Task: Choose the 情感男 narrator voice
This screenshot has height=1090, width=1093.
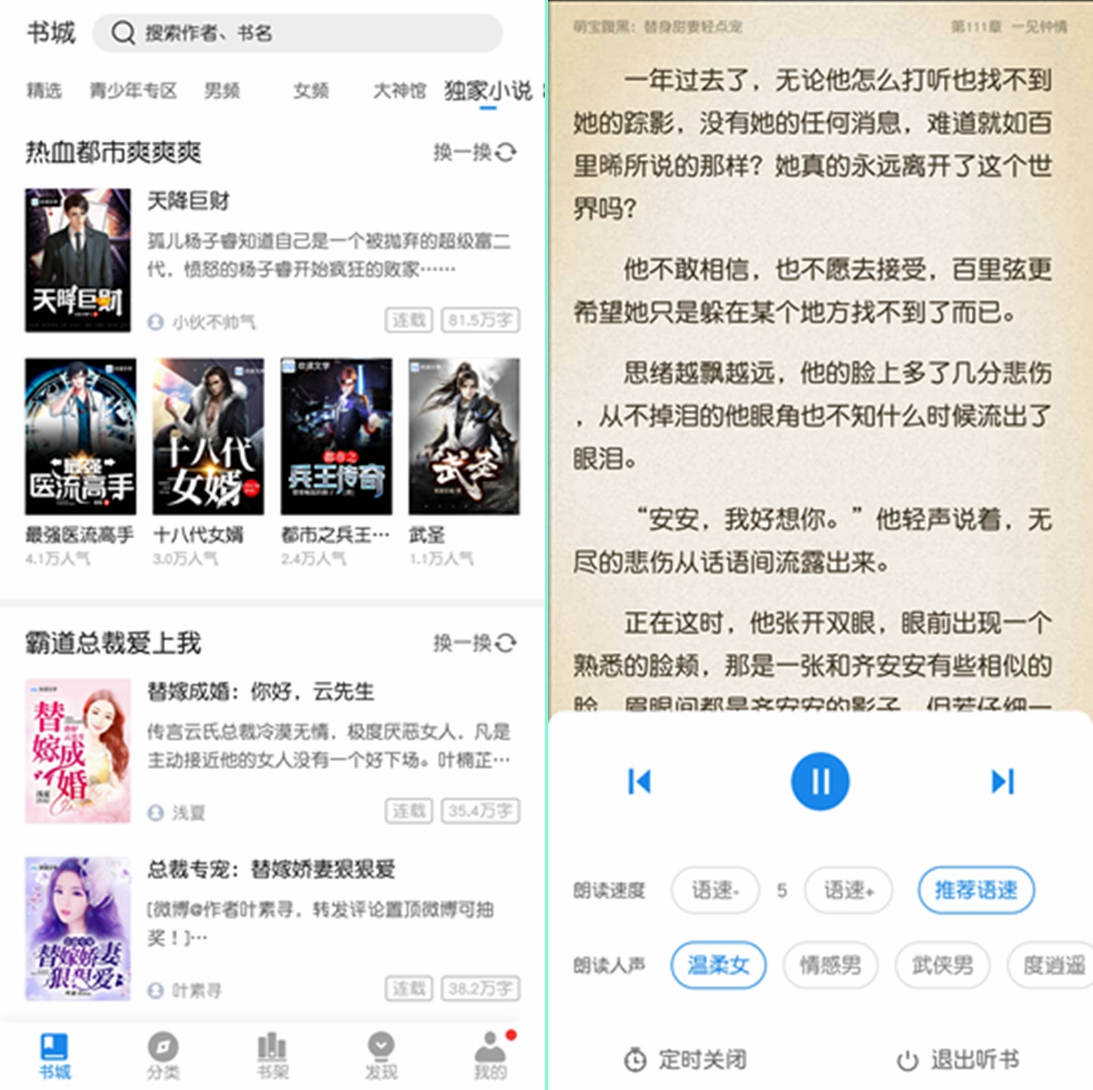Action: [830, 965]
